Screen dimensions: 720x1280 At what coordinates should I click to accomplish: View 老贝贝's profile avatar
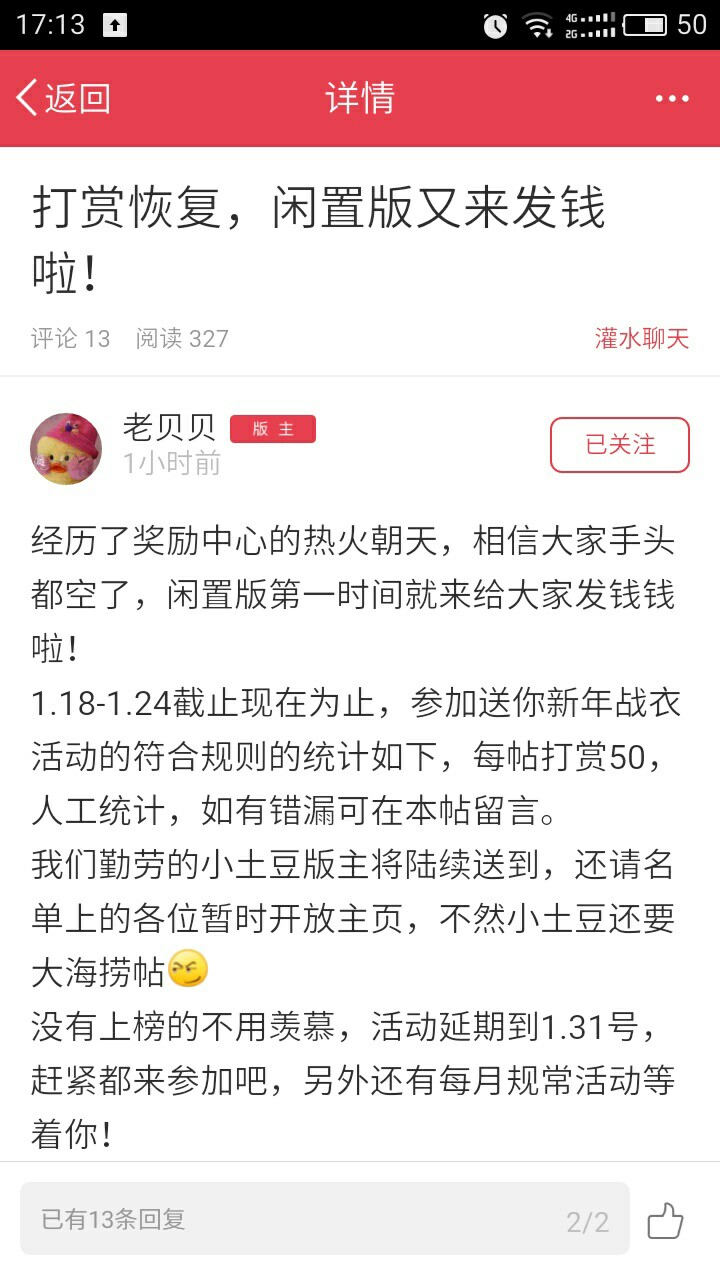(66, 449)
